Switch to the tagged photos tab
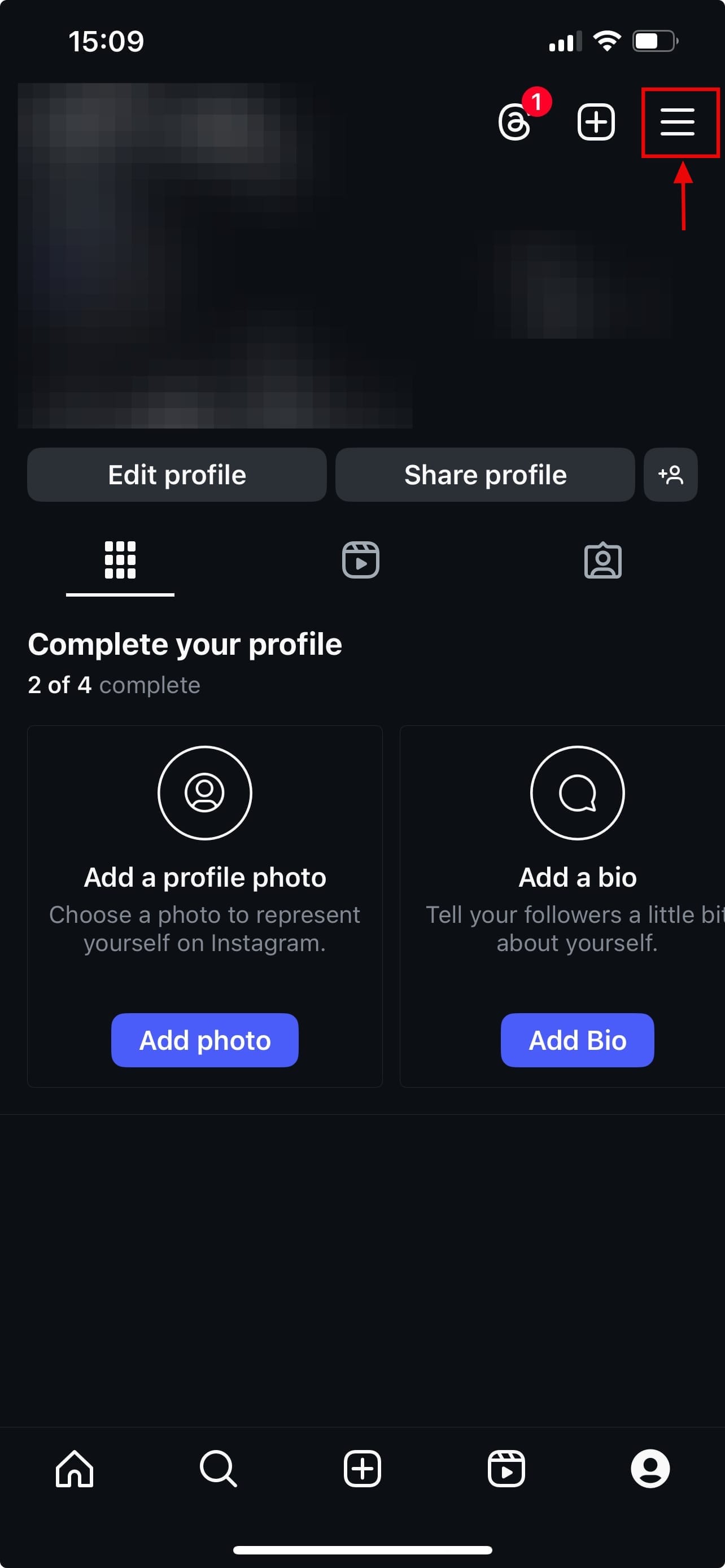 [x=602, y=560]
